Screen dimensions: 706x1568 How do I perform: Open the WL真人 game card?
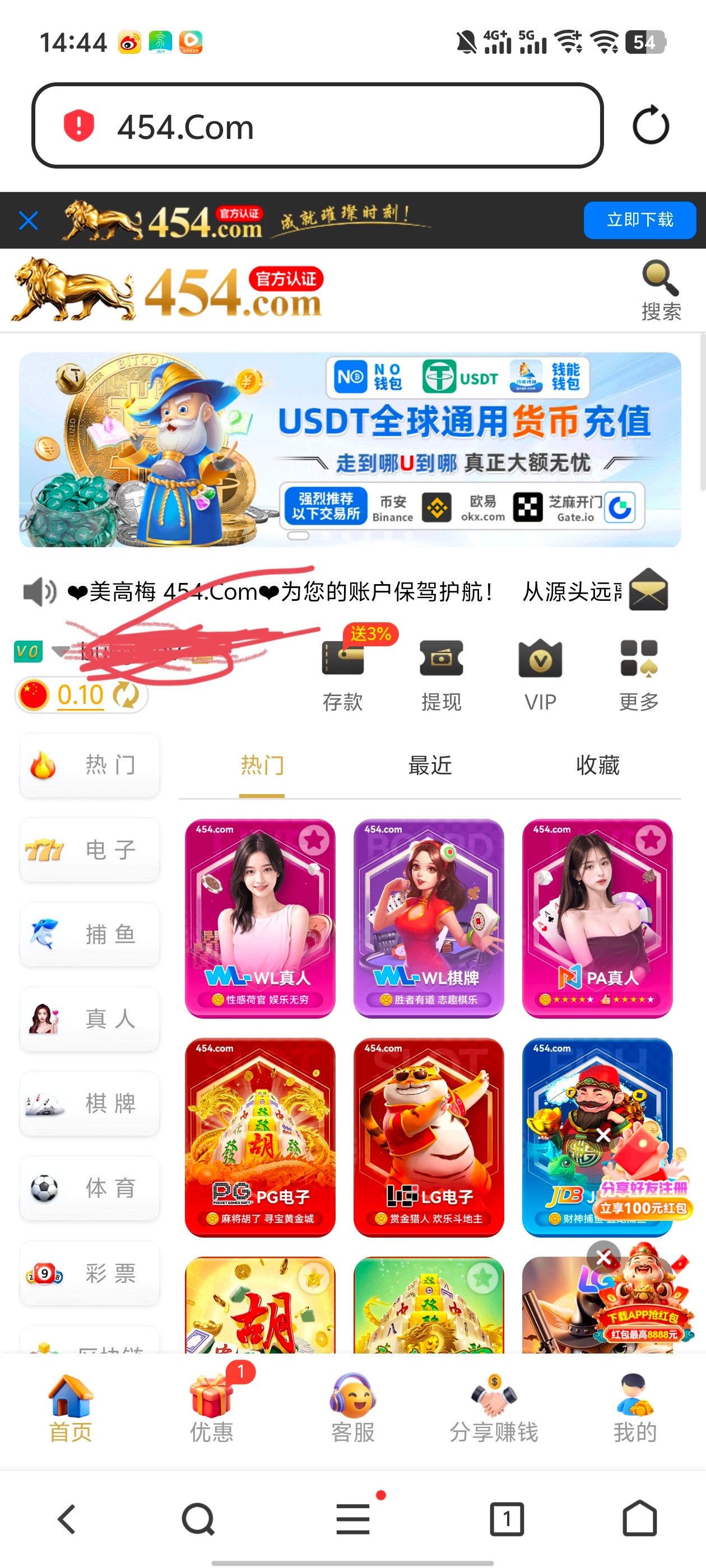pyautogui.click(x=259, y=918)
